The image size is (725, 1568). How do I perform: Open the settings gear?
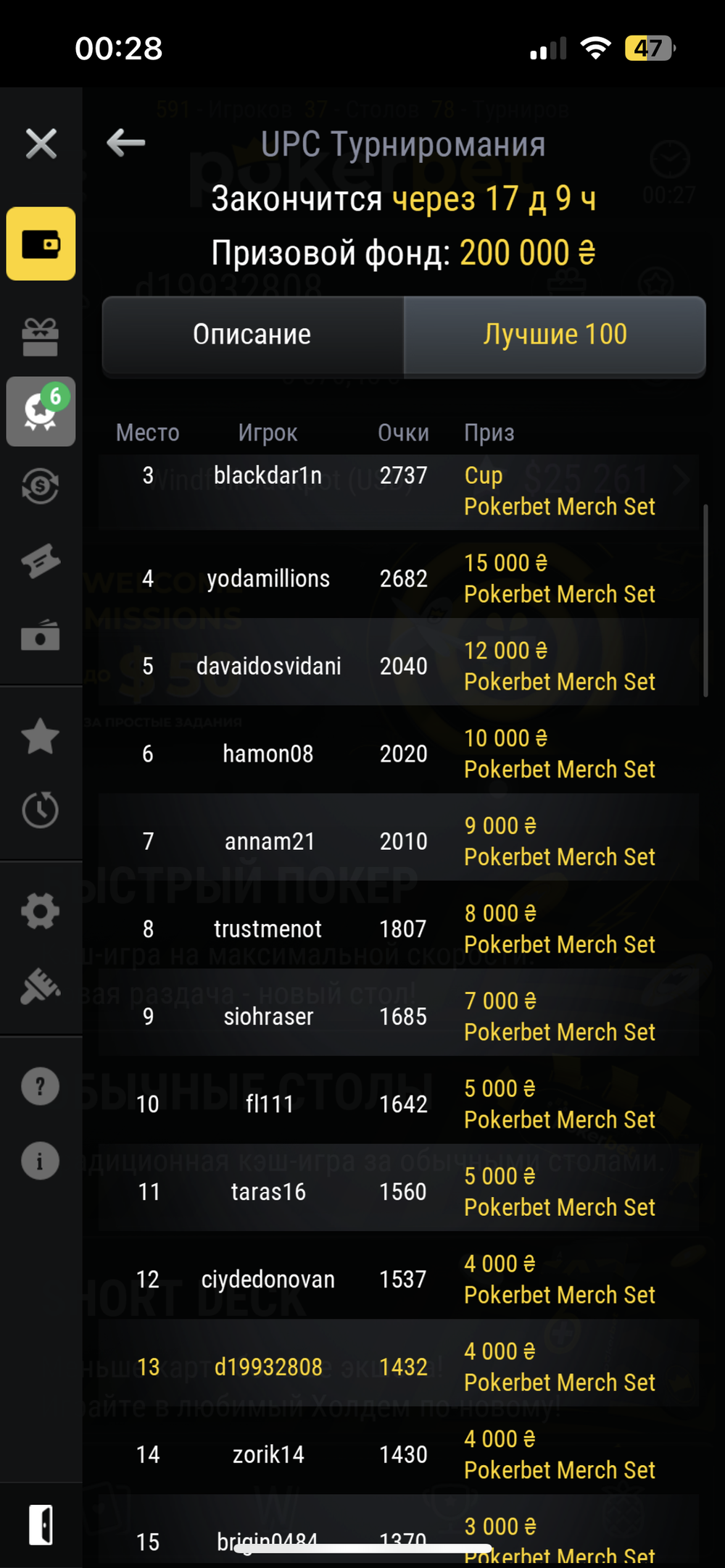click(41, 912)
